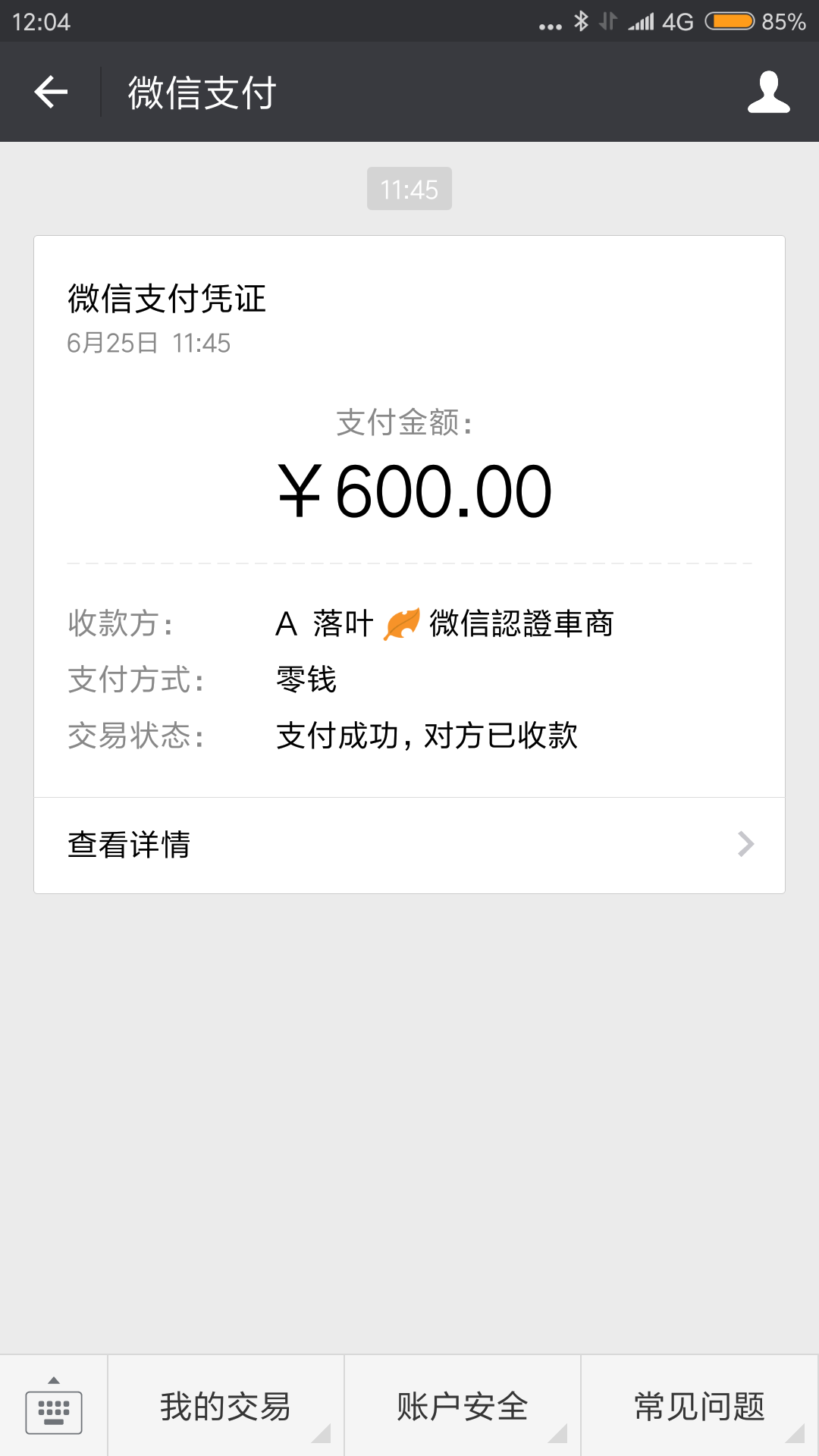Screen dimensions: 819x1456
Task: Open 查看详情 for this payment
Action: click(409, 845)
